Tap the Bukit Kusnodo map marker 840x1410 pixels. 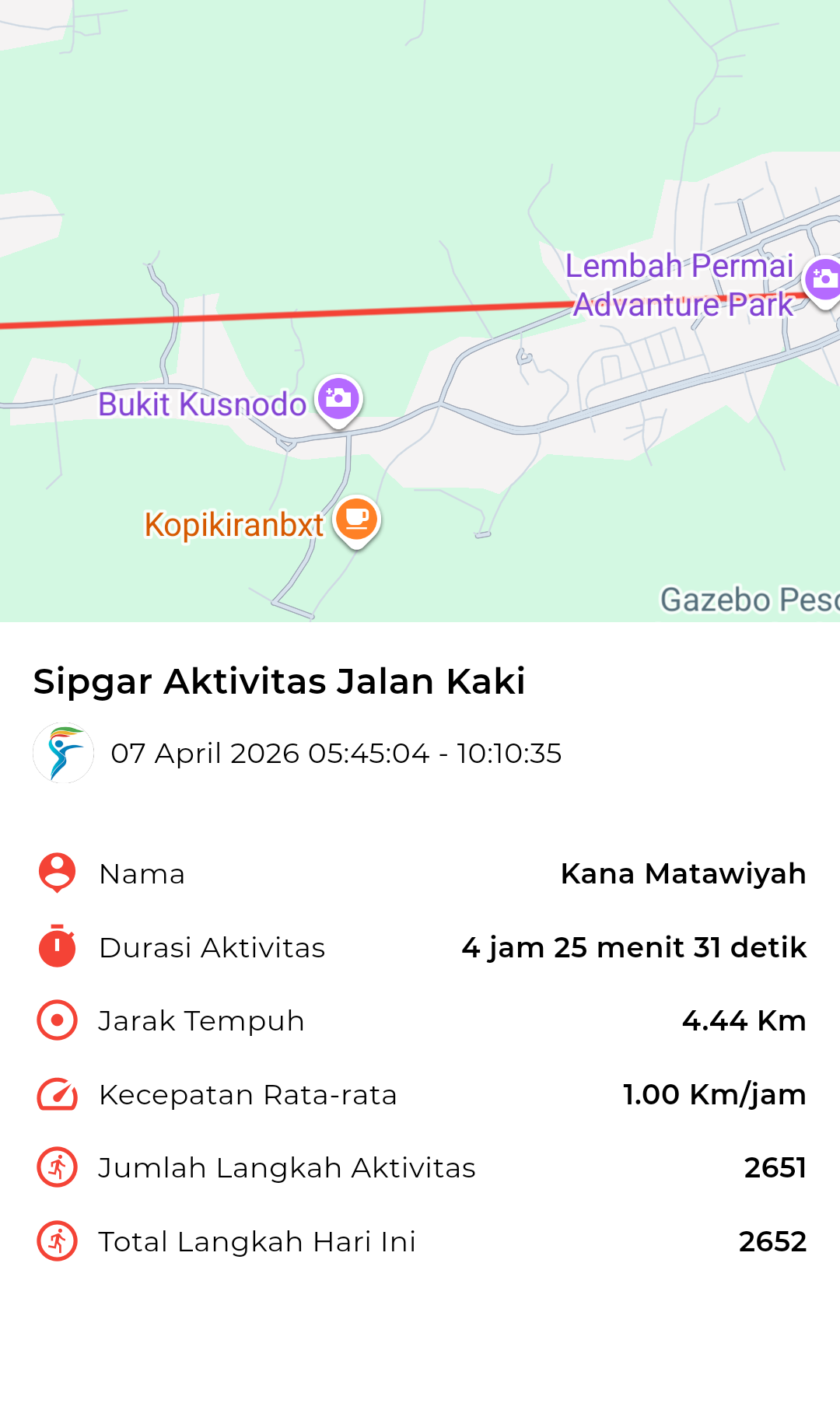point(338,399)
